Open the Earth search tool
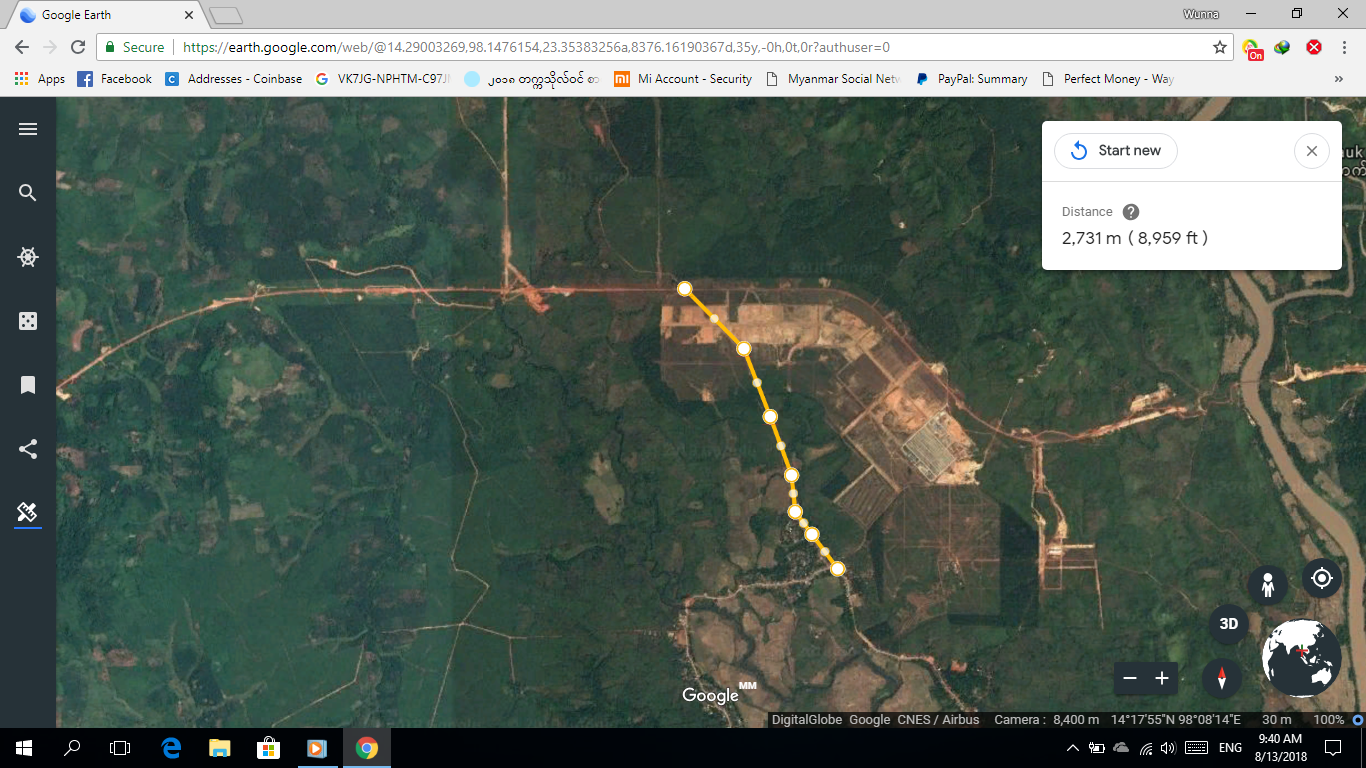Screen dimensions: 1366x768 tap(28, 193)
